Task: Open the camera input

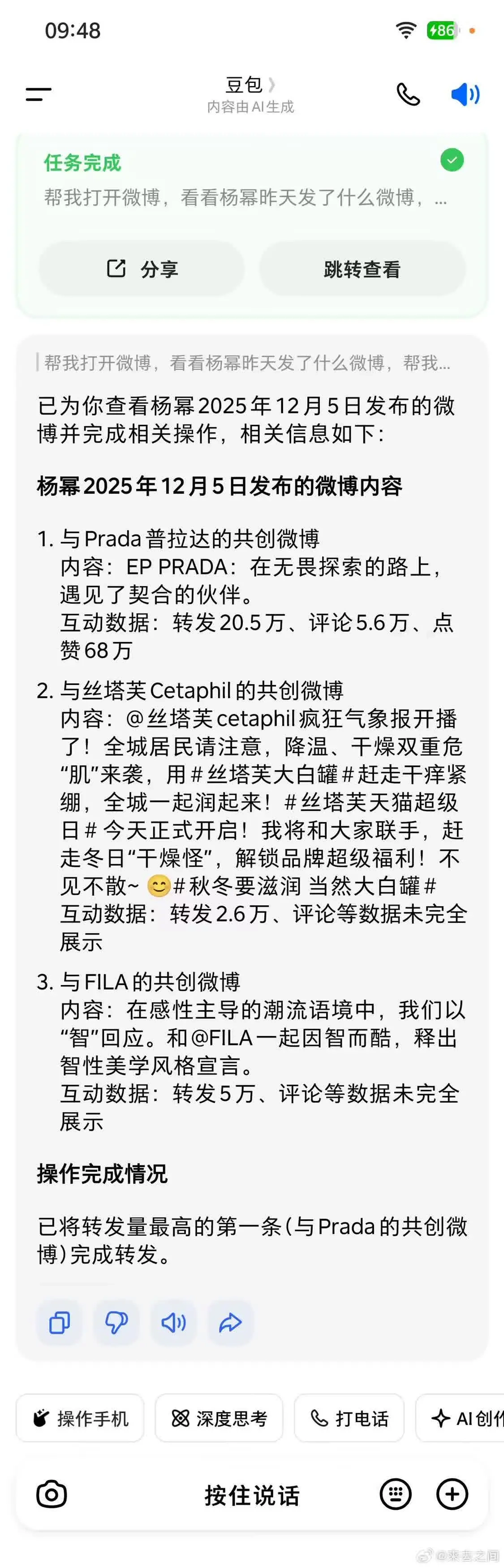Action: (x=52, y=1495)
